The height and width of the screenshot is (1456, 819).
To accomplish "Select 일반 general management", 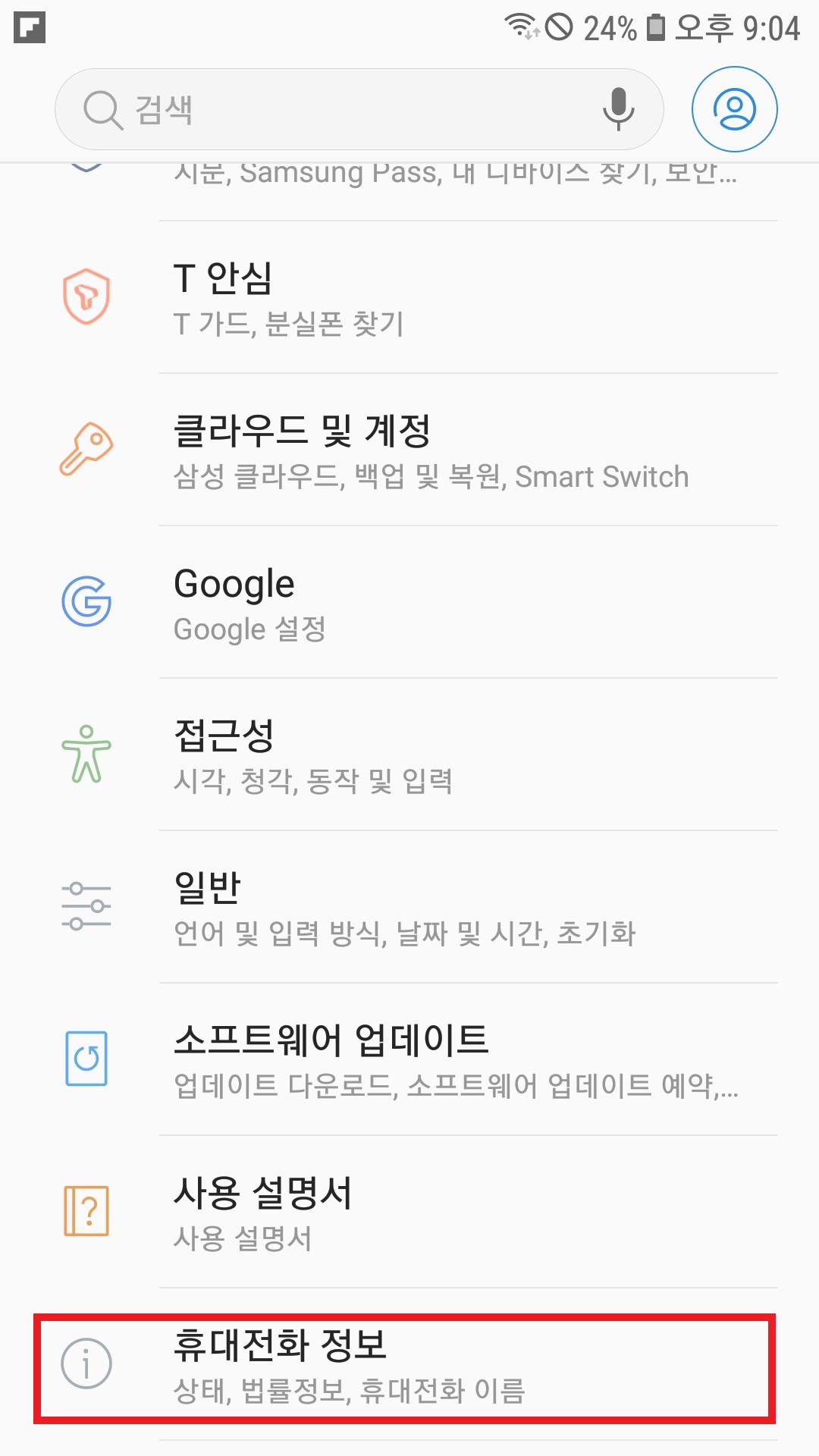I will [x=409, y=908].
